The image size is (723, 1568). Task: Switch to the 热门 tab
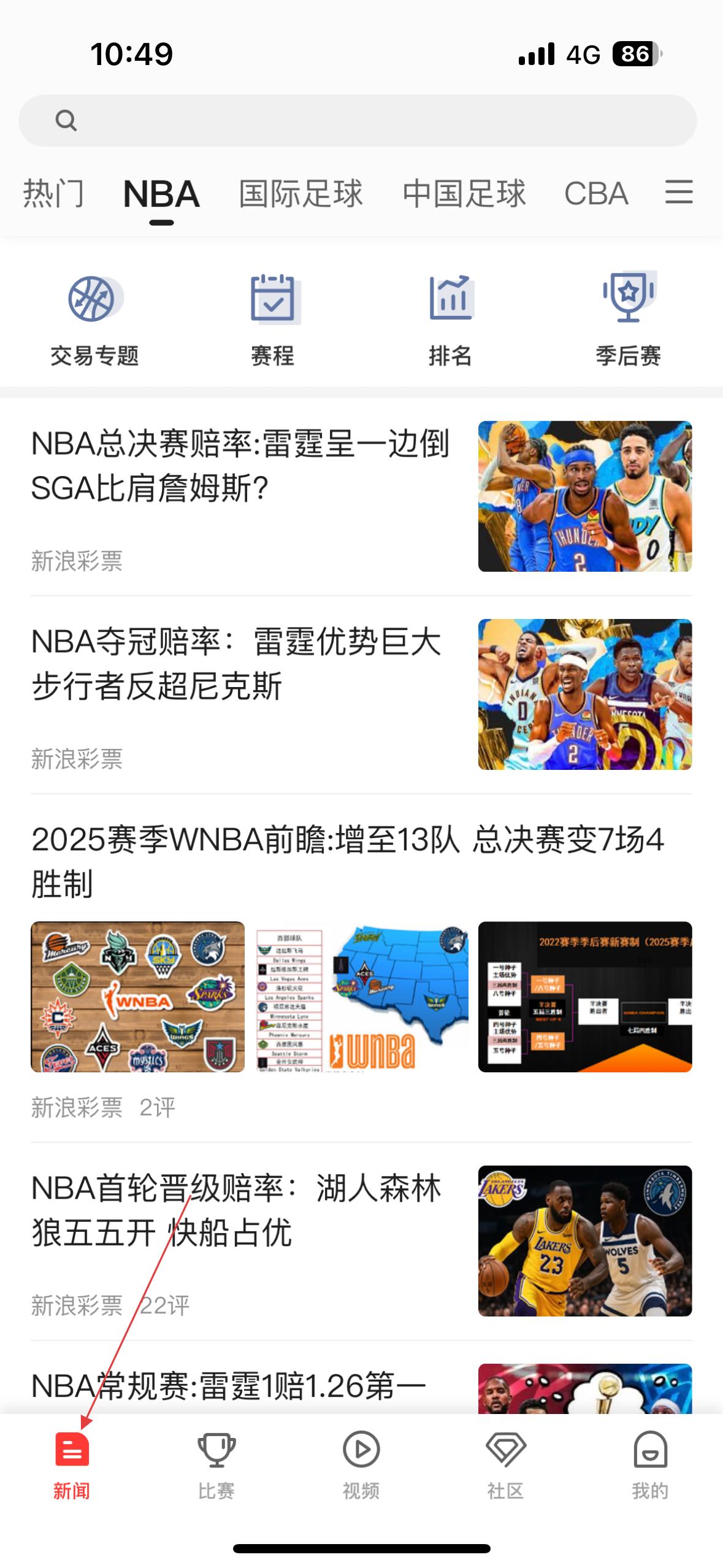53,194
